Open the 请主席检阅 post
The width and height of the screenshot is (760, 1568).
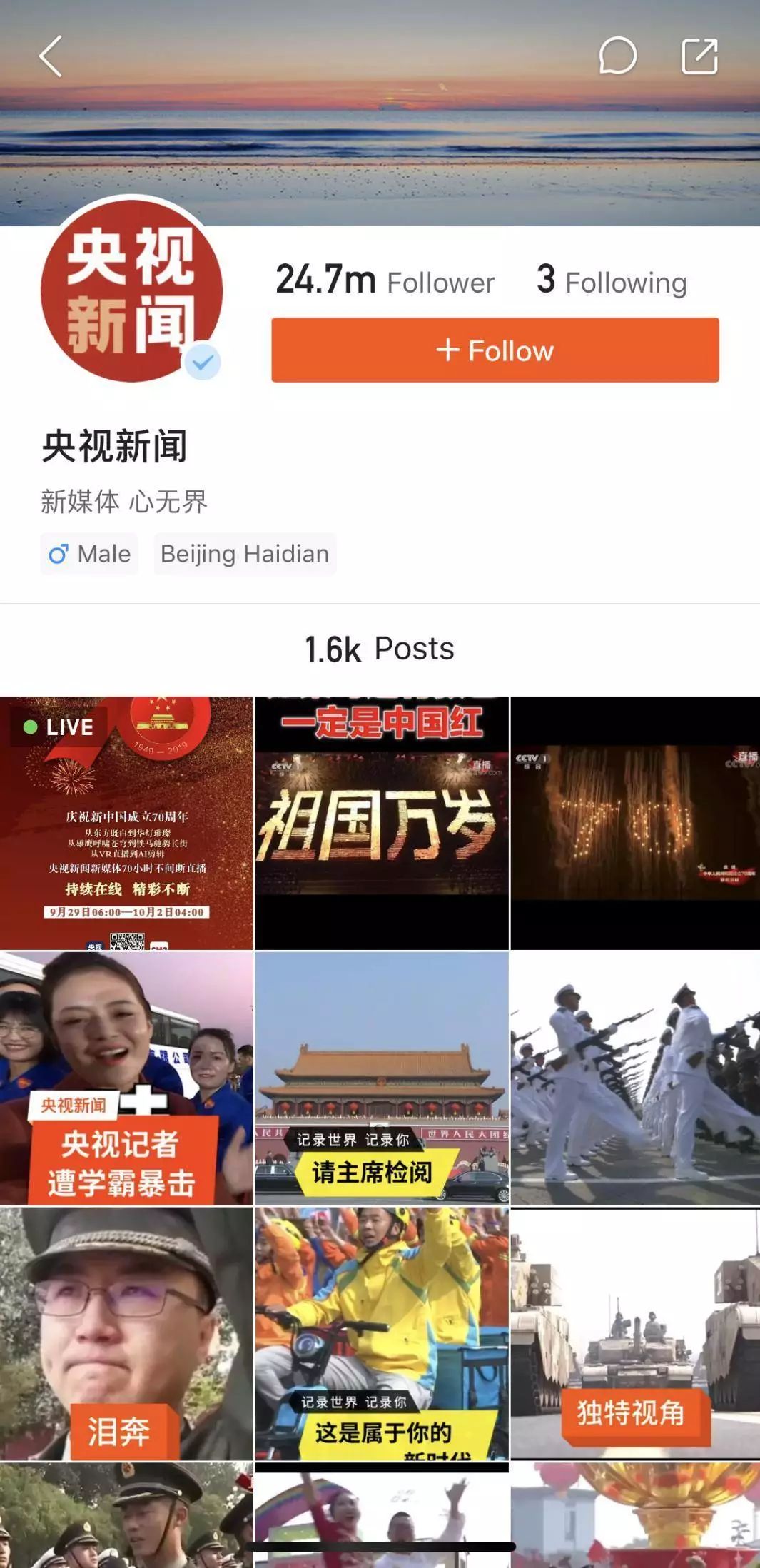382,1078
